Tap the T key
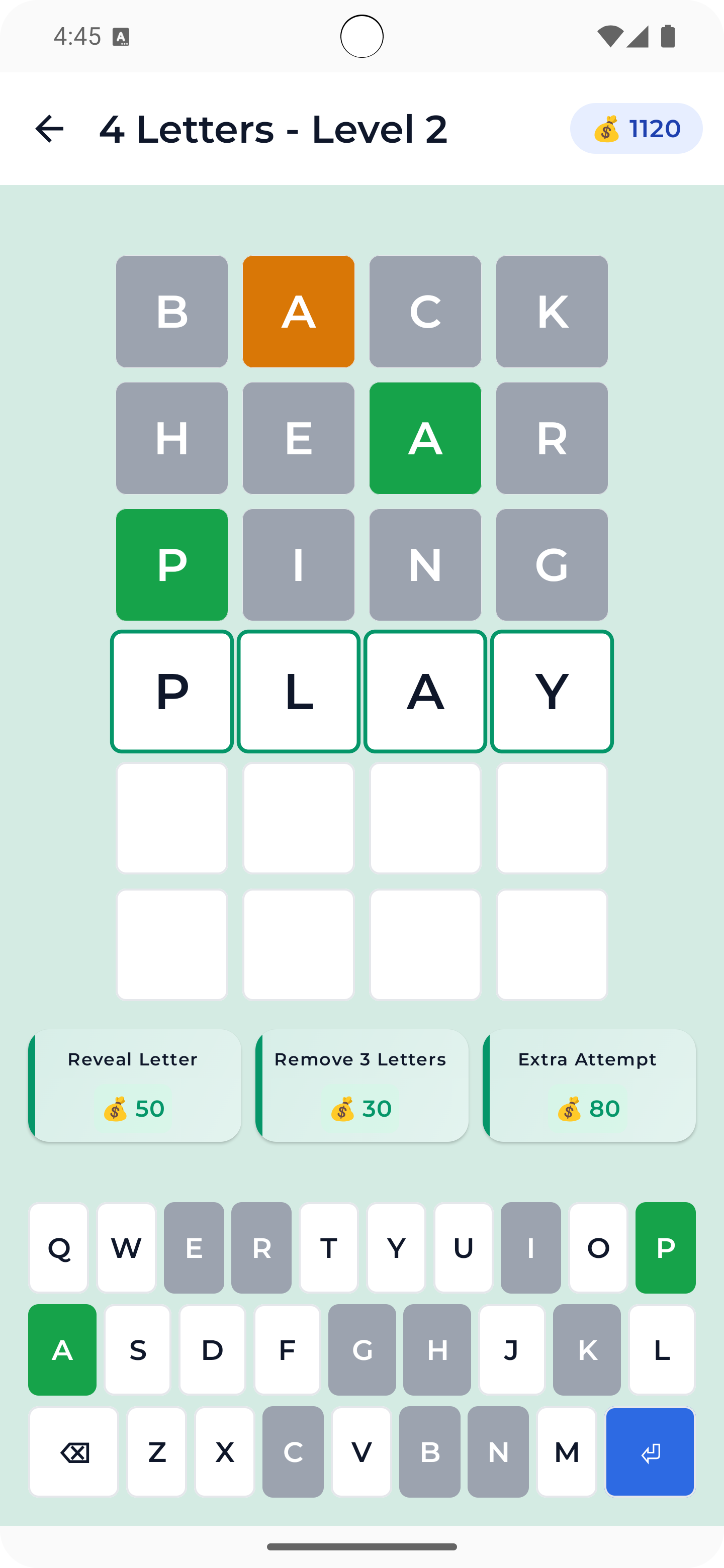The image size is (724, 1568). (328, 1247)
